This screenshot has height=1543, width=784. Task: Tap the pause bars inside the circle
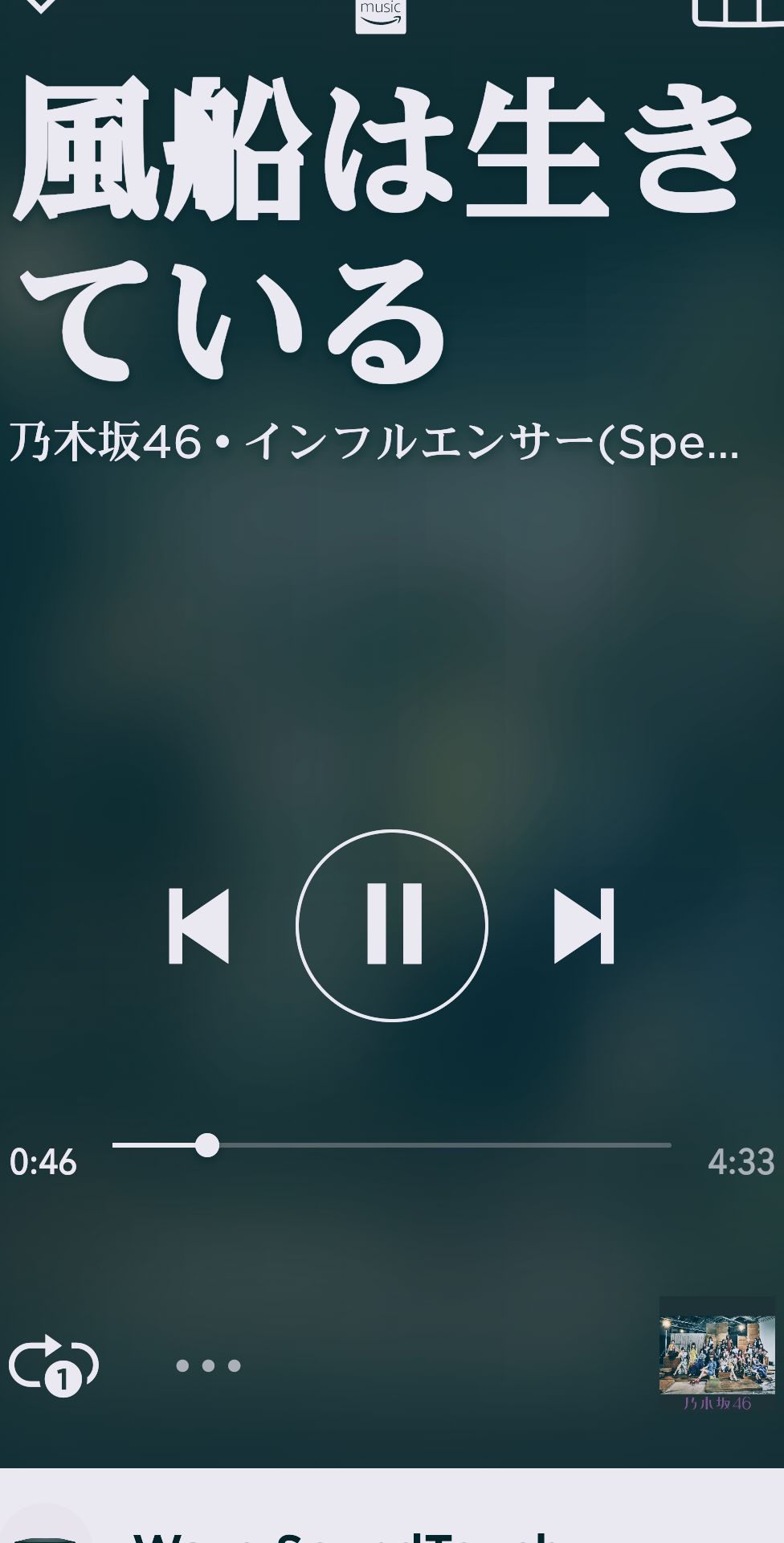pyautogui.click(x=391, y=924)
